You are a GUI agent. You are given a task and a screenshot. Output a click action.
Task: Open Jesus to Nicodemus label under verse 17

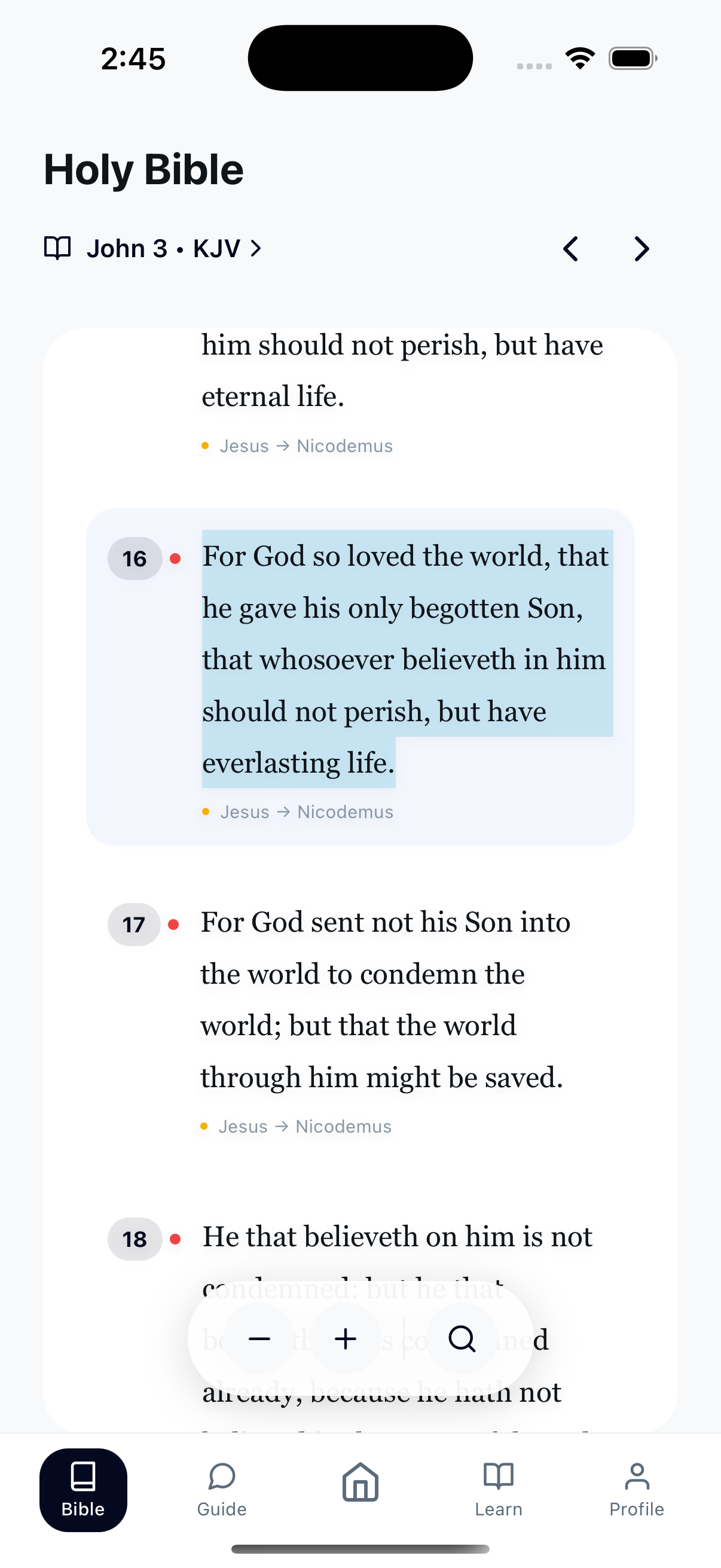pos(298,1126)
